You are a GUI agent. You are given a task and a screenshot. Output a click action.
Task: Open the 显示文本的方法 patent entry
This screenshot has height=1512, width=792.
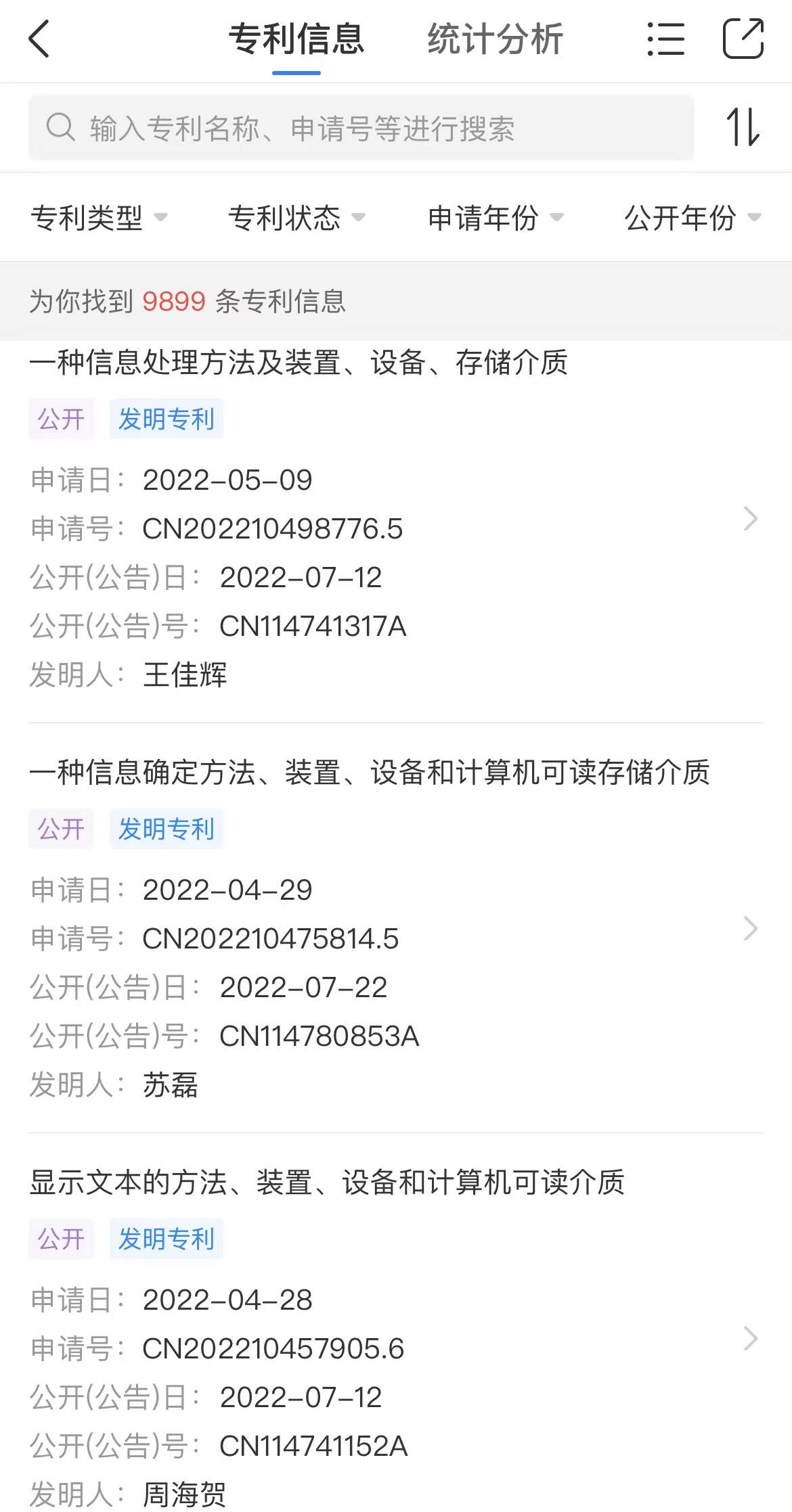pyautogui.click(x=395, y=1338)
